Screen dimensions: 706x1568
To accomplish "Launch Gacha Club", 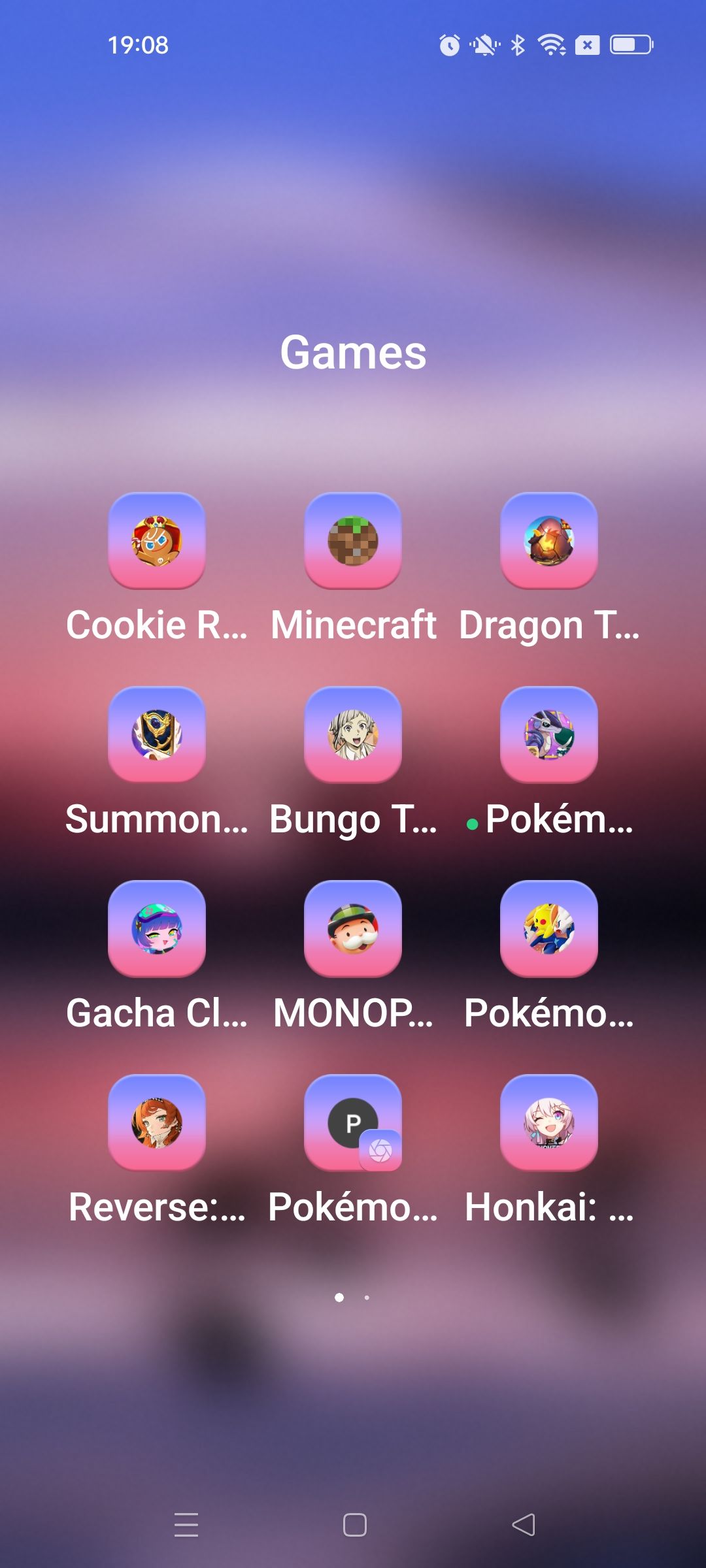I will coord(157,931).
